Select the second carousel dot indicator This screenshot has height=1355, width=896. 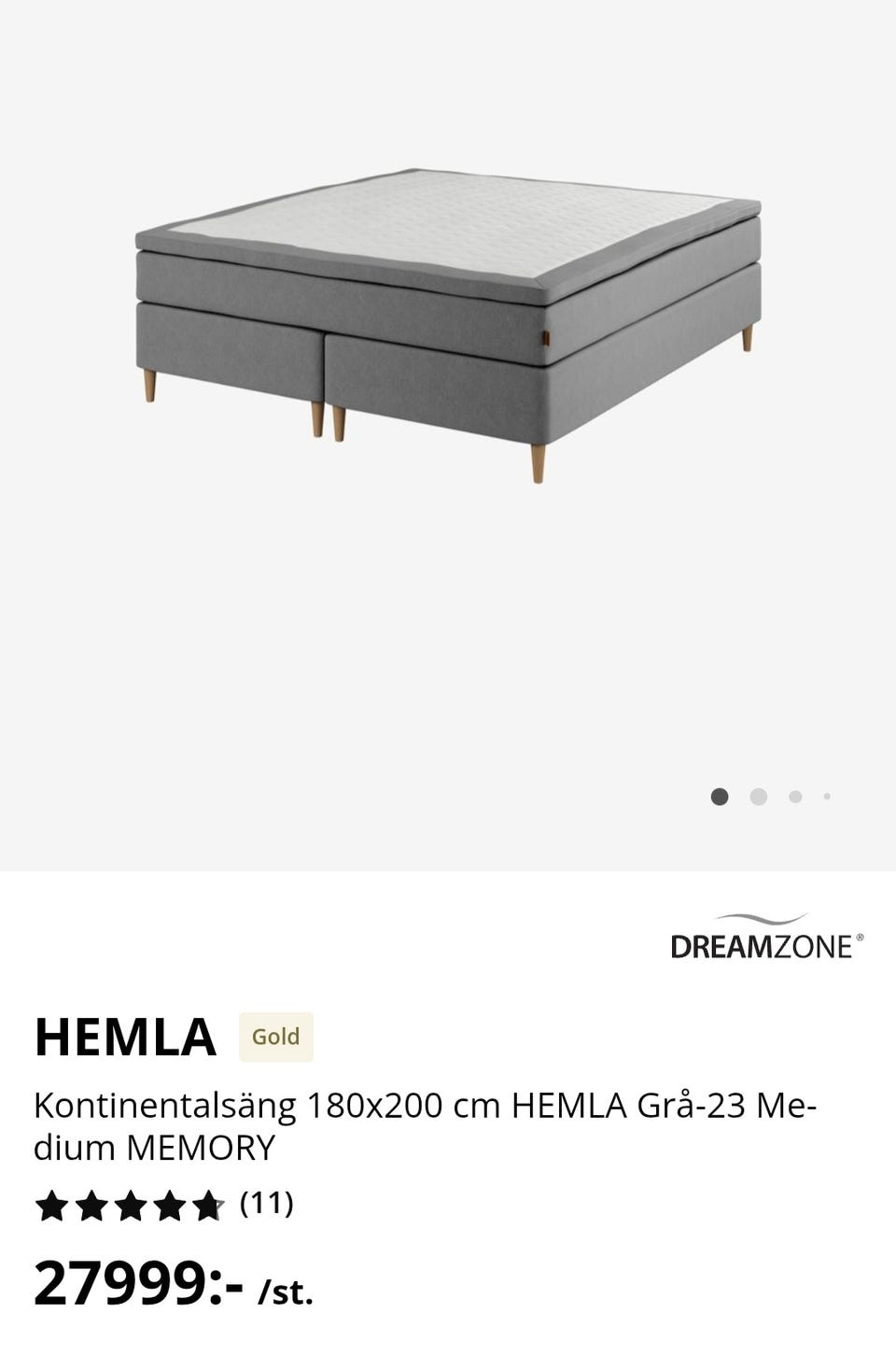pyautogui.click(x=756, y=797)
